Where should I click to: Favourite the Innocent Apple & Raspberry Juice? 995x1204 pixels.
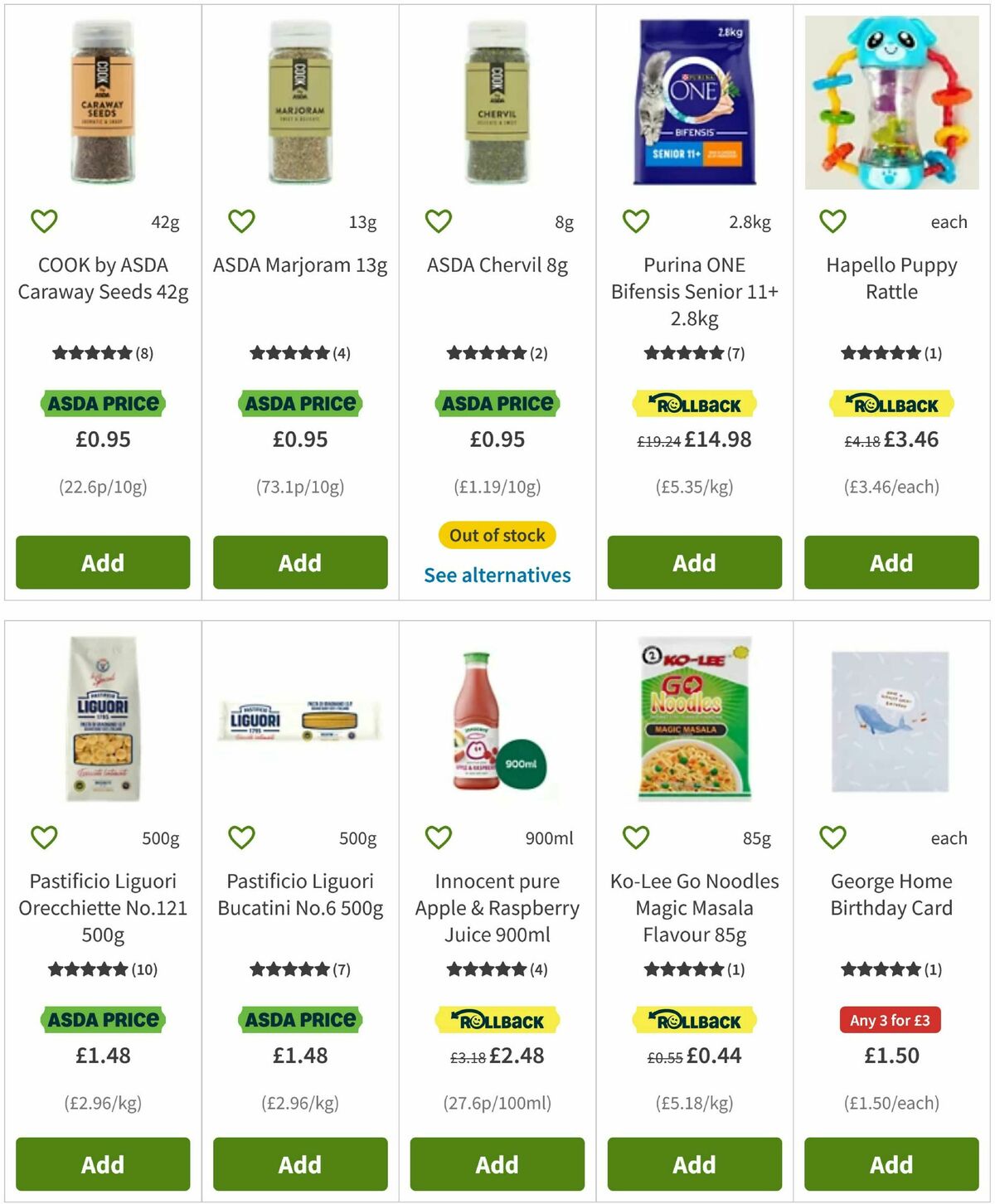click(x=439, y=837)
